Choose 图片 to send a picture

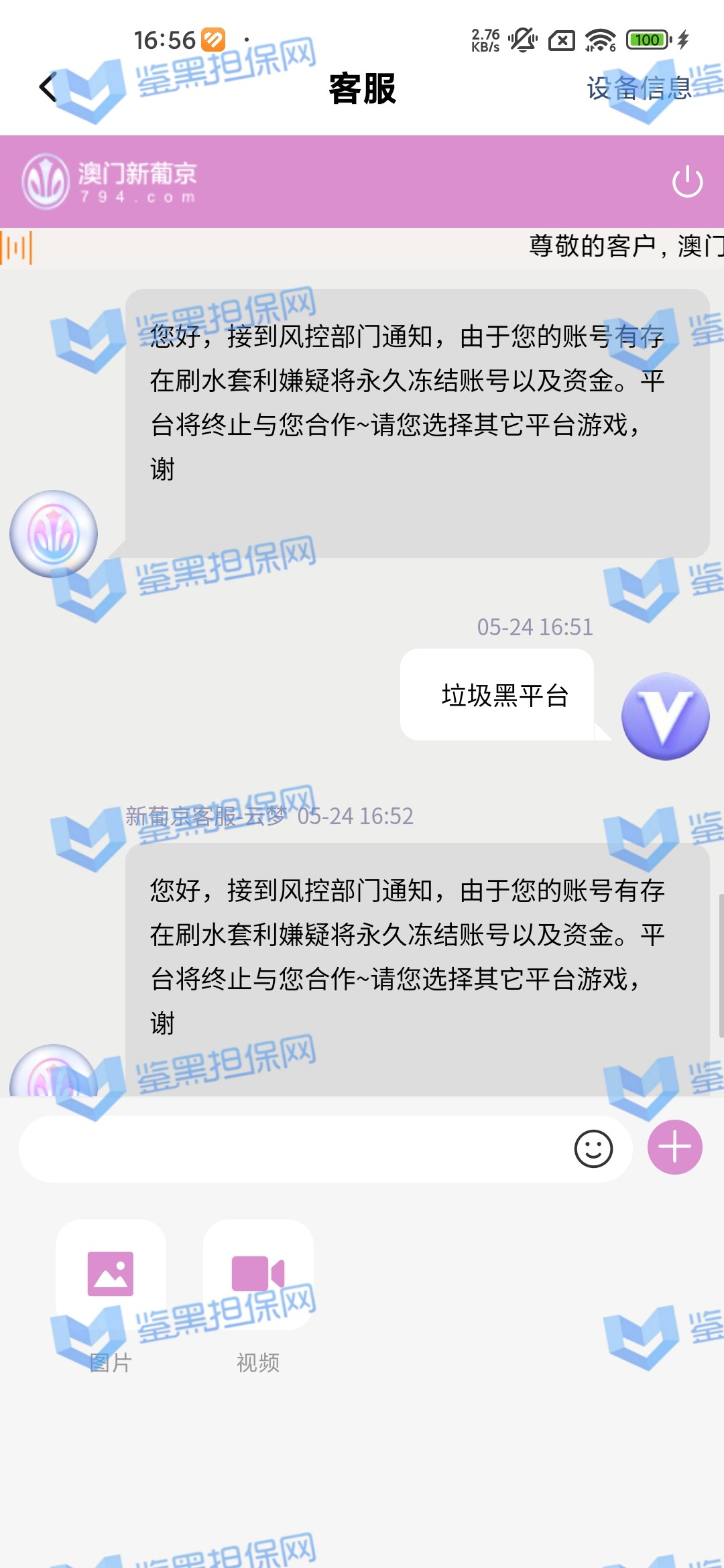point(111,1275)
